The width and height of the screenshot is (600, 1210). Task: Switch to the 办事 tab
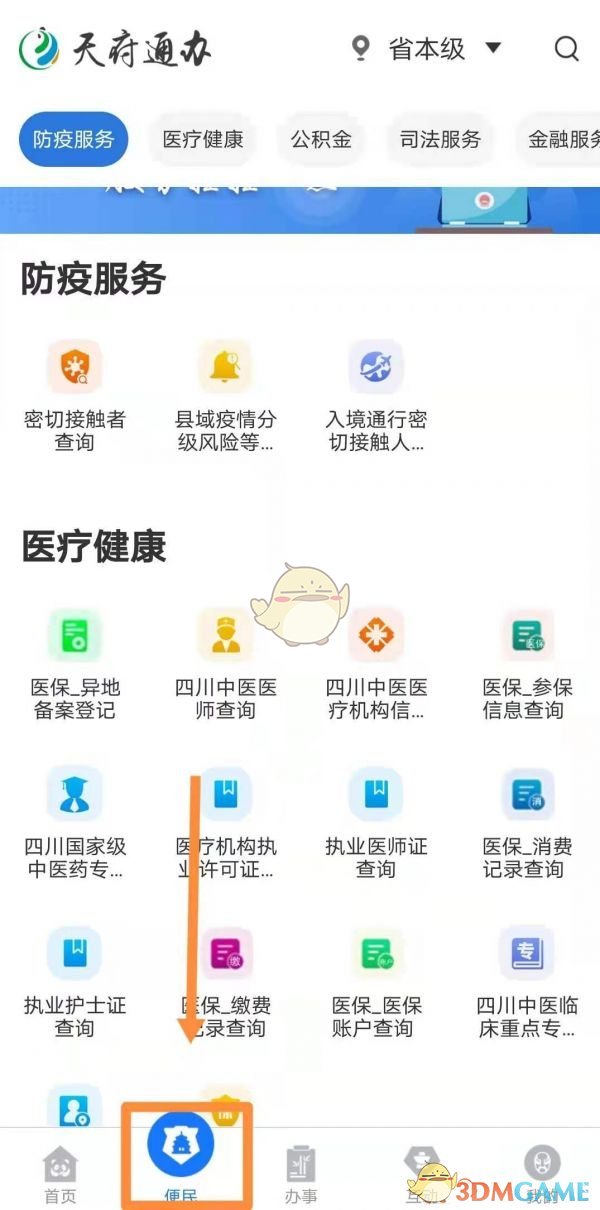pyautogui.click(x=300, y=1175)
